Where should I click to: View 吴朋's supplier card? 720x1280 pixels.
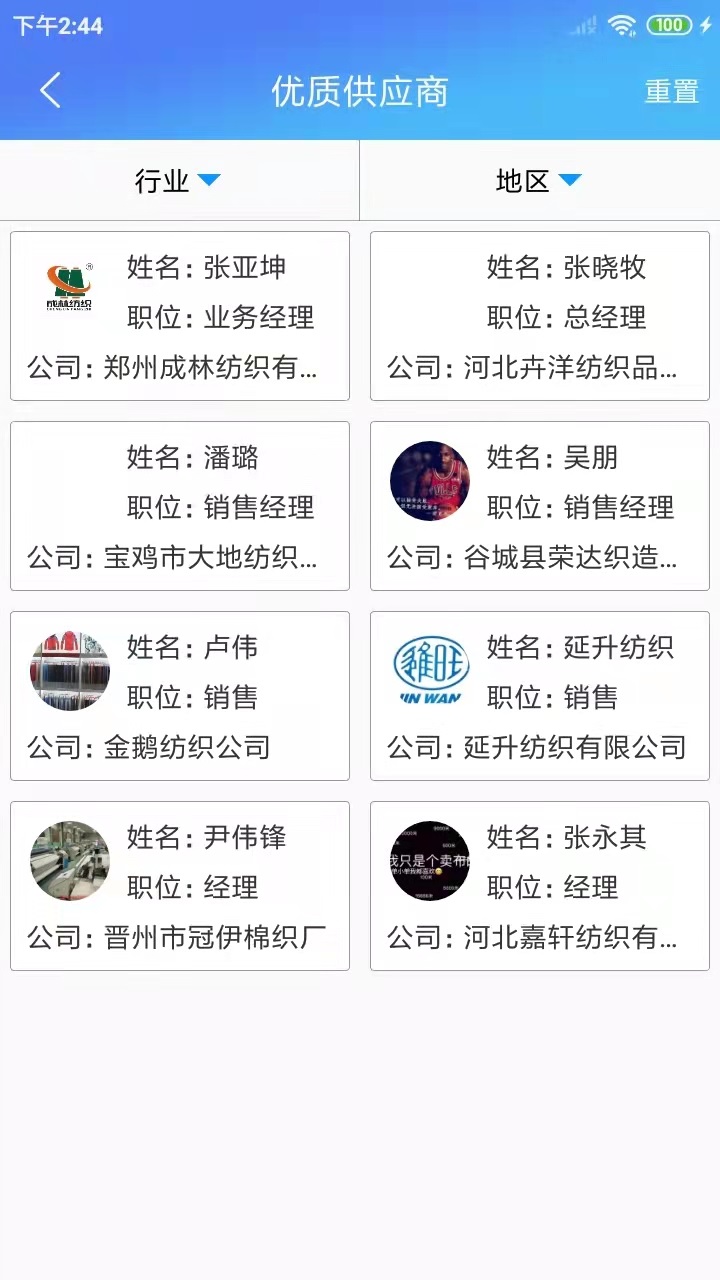tap(540, 506)
